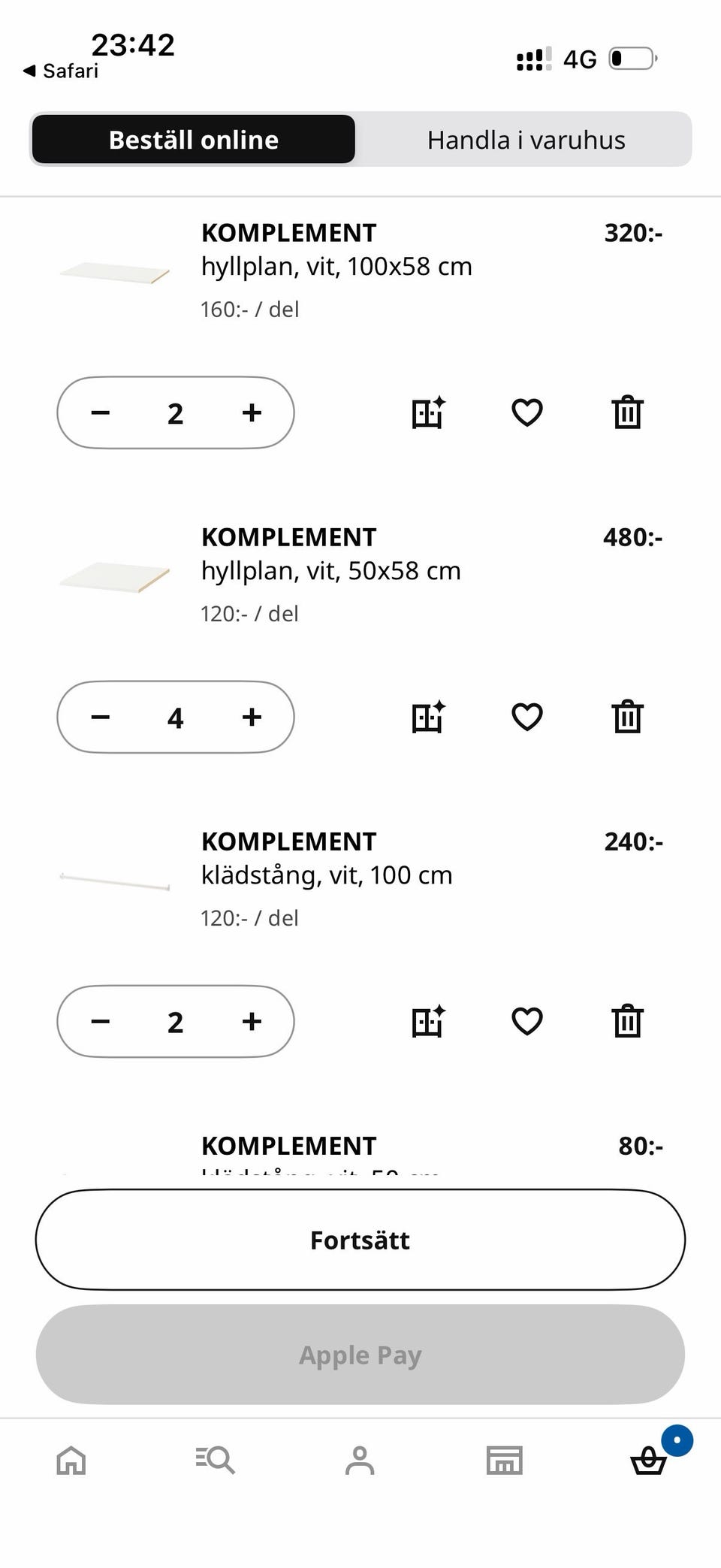Return to Safari via back link
The image size is (721, 1568).
point(61,71)
